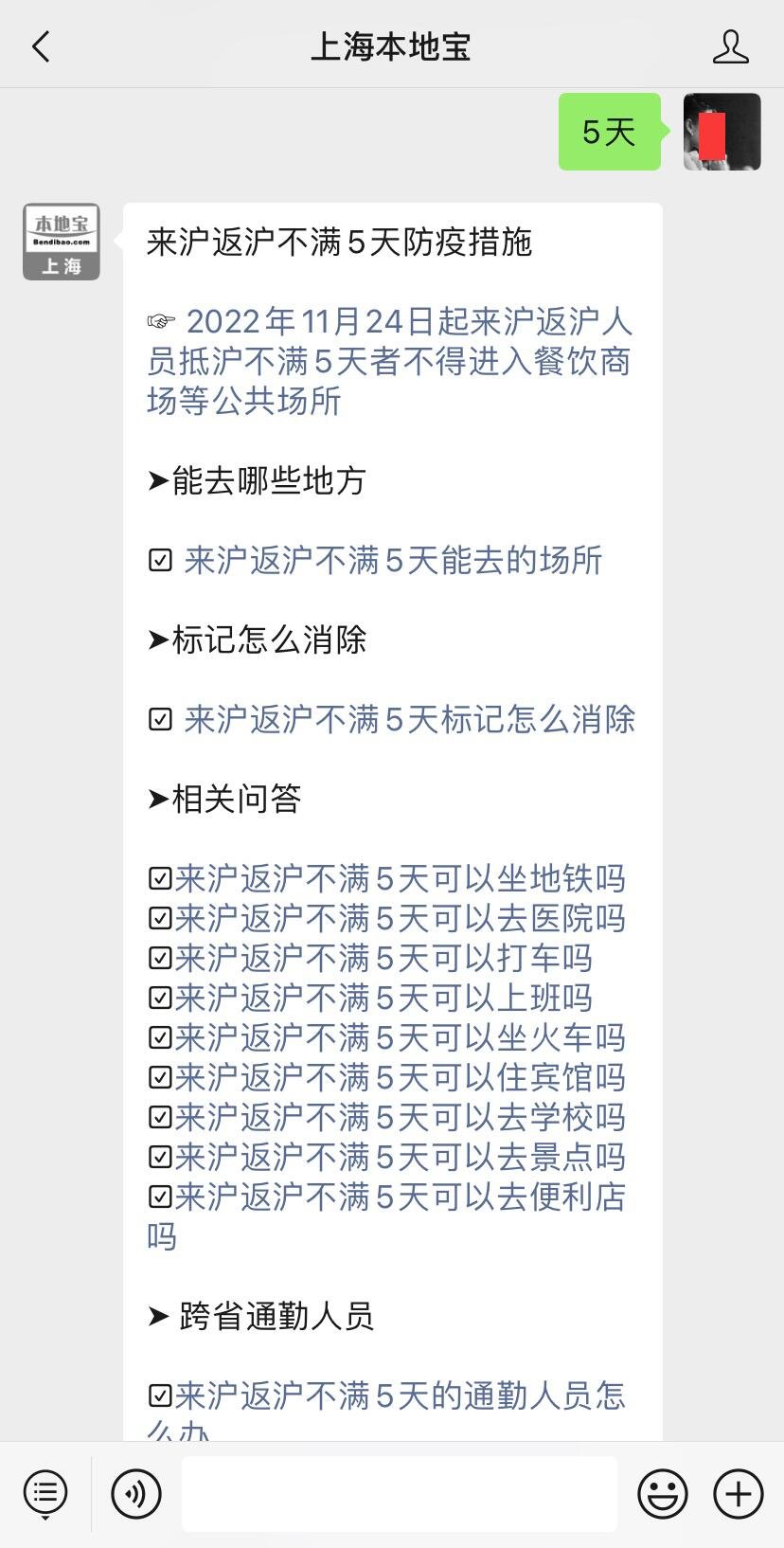Open the emoji picker
The image size is (784, 1548).
coord(663,1494)
